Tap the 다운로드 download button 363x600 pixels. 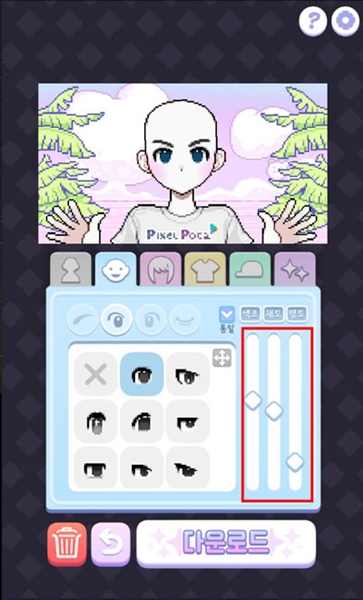[x=226, y=543]
